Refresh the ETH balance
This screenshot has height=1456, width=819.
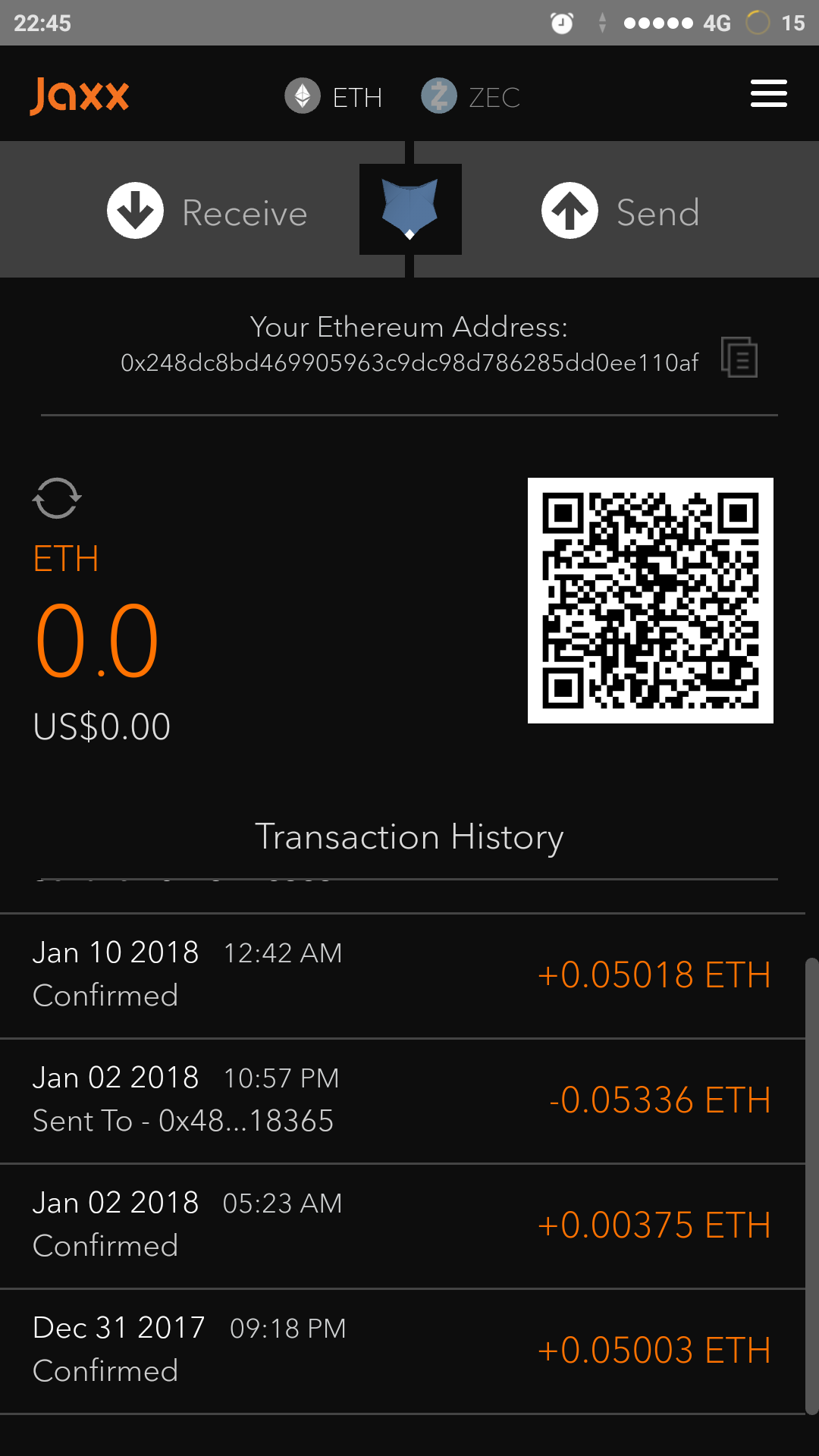[57, 498]
